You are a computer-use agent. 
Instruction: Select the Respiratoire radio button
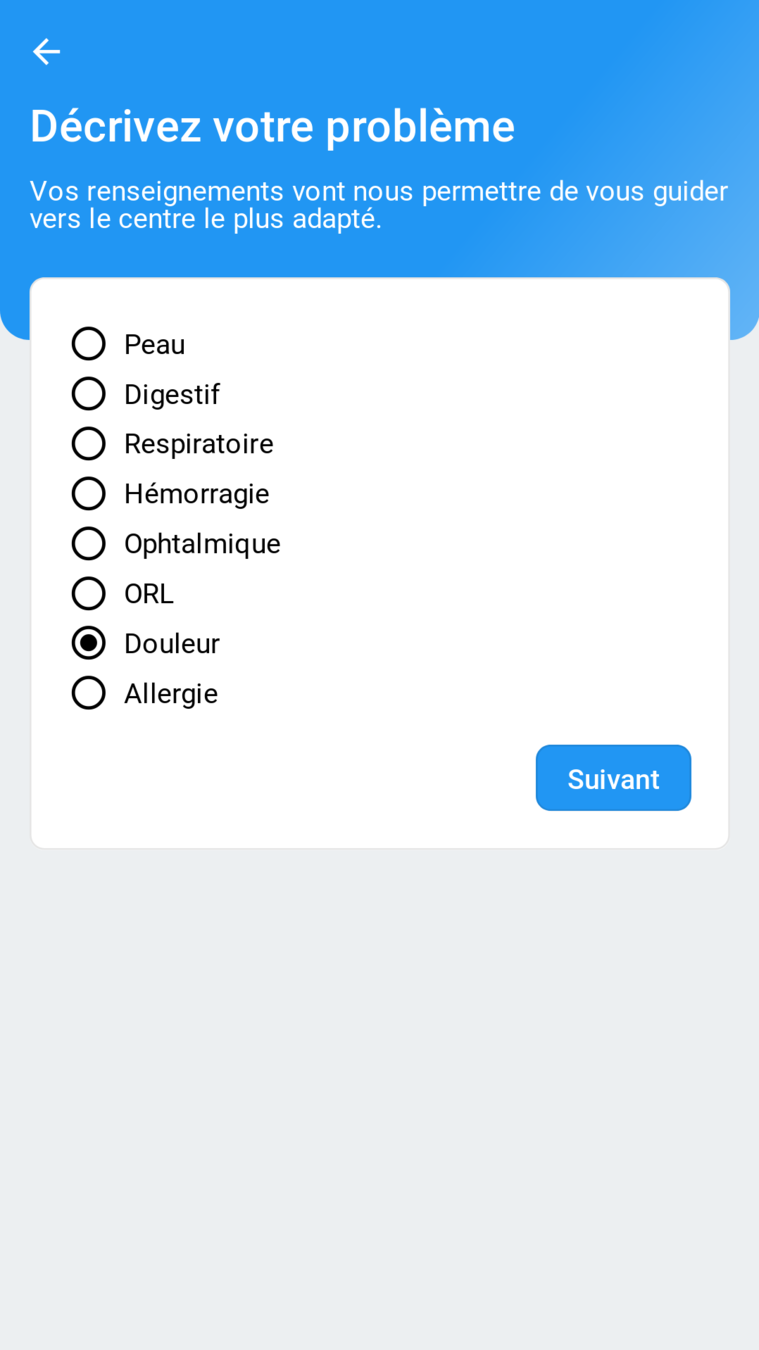88,444
